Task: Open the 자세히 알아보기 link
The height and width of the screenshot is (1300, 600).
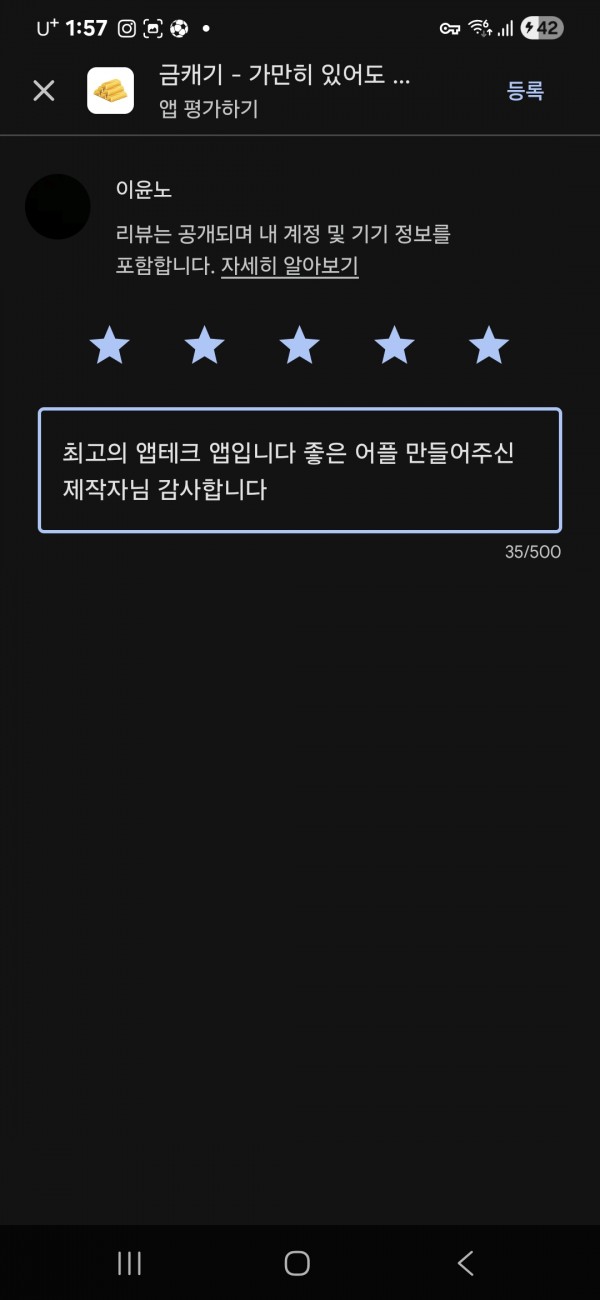Action: click(289, 266)
